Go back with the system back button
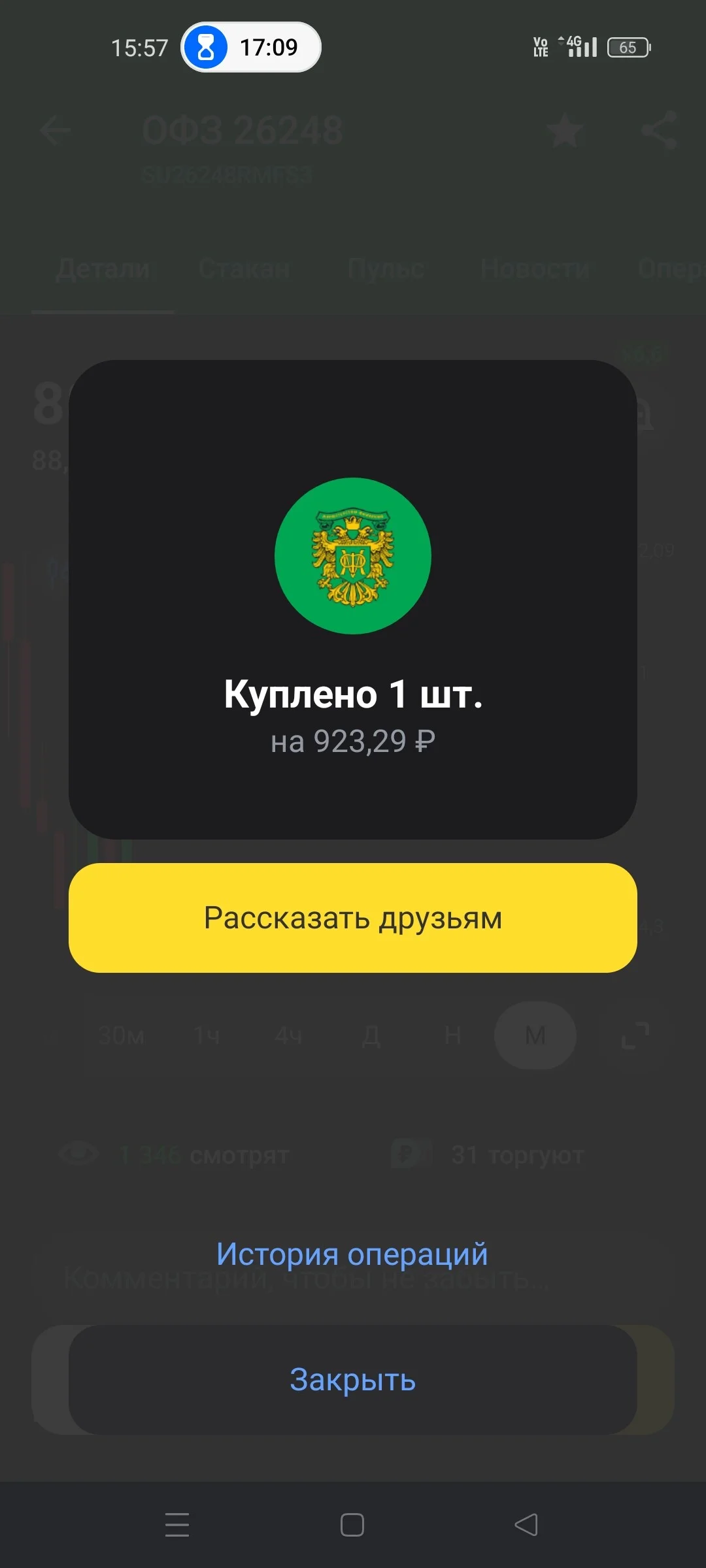706x1568 pixels. tap(526, 1525)
